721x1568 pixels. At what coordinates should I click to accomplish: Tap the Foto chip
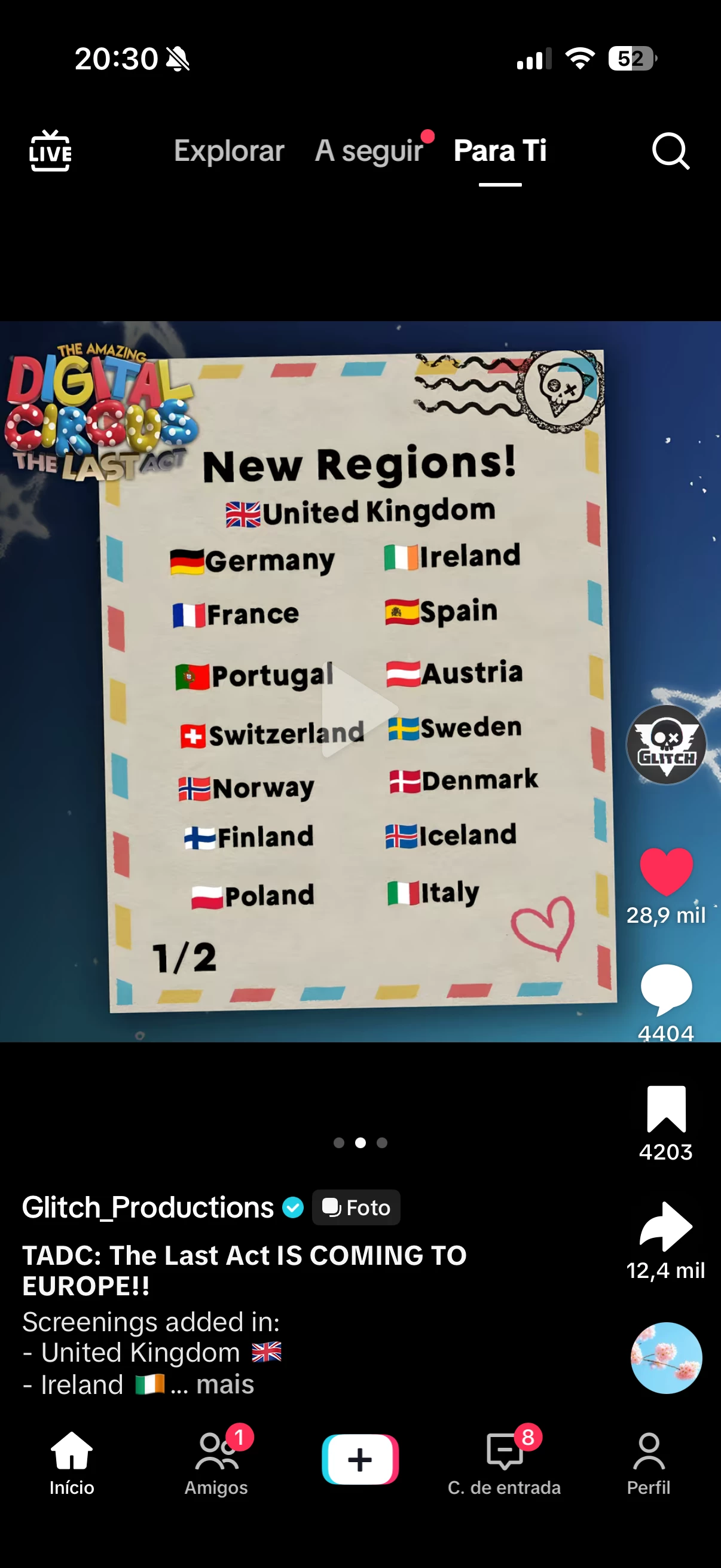pyautogui.click(x=356, y=1207)
